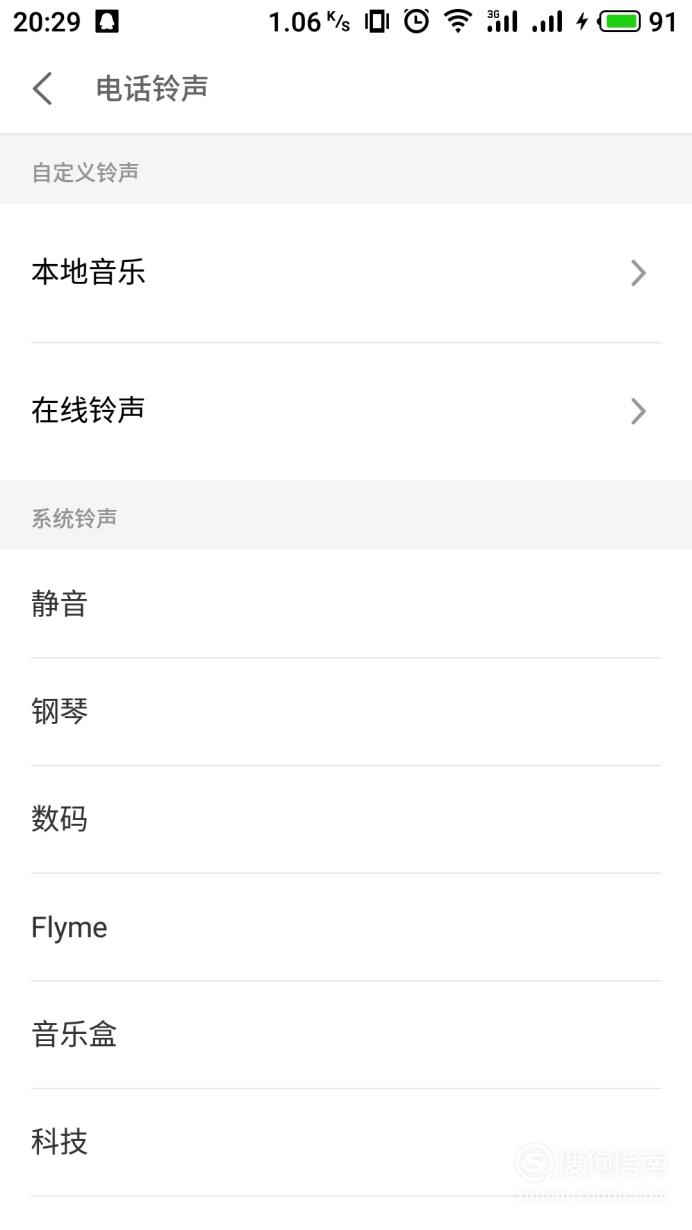The width and height of the screenshot is (692, 1230).
Task: Choose the 科技 ringtone
Action: click(346, 1142)
